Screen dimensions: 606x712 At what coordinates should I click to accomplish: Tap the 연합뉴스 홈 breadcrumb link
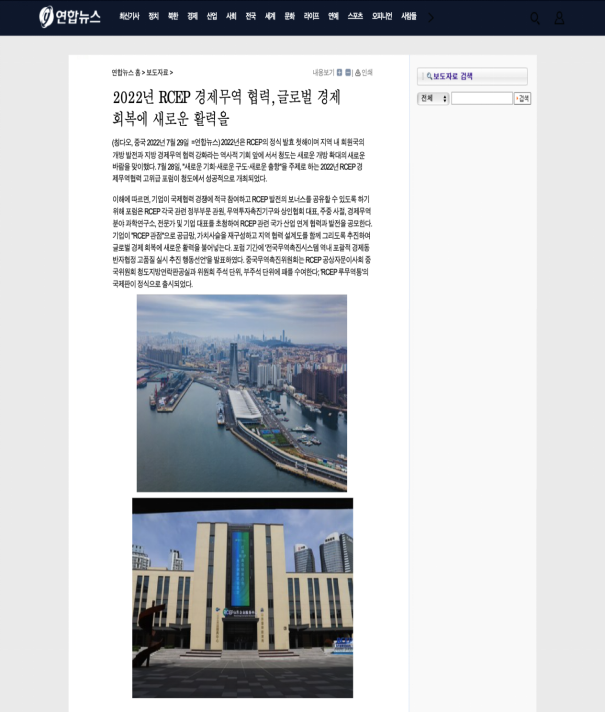point(125,73)
